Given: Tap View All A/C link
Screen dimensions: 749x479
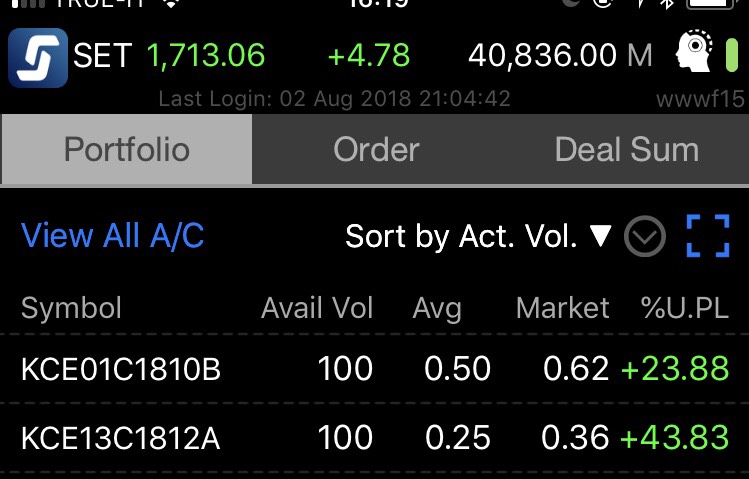Looking at the screenshot, I should (x=112, y=236).
